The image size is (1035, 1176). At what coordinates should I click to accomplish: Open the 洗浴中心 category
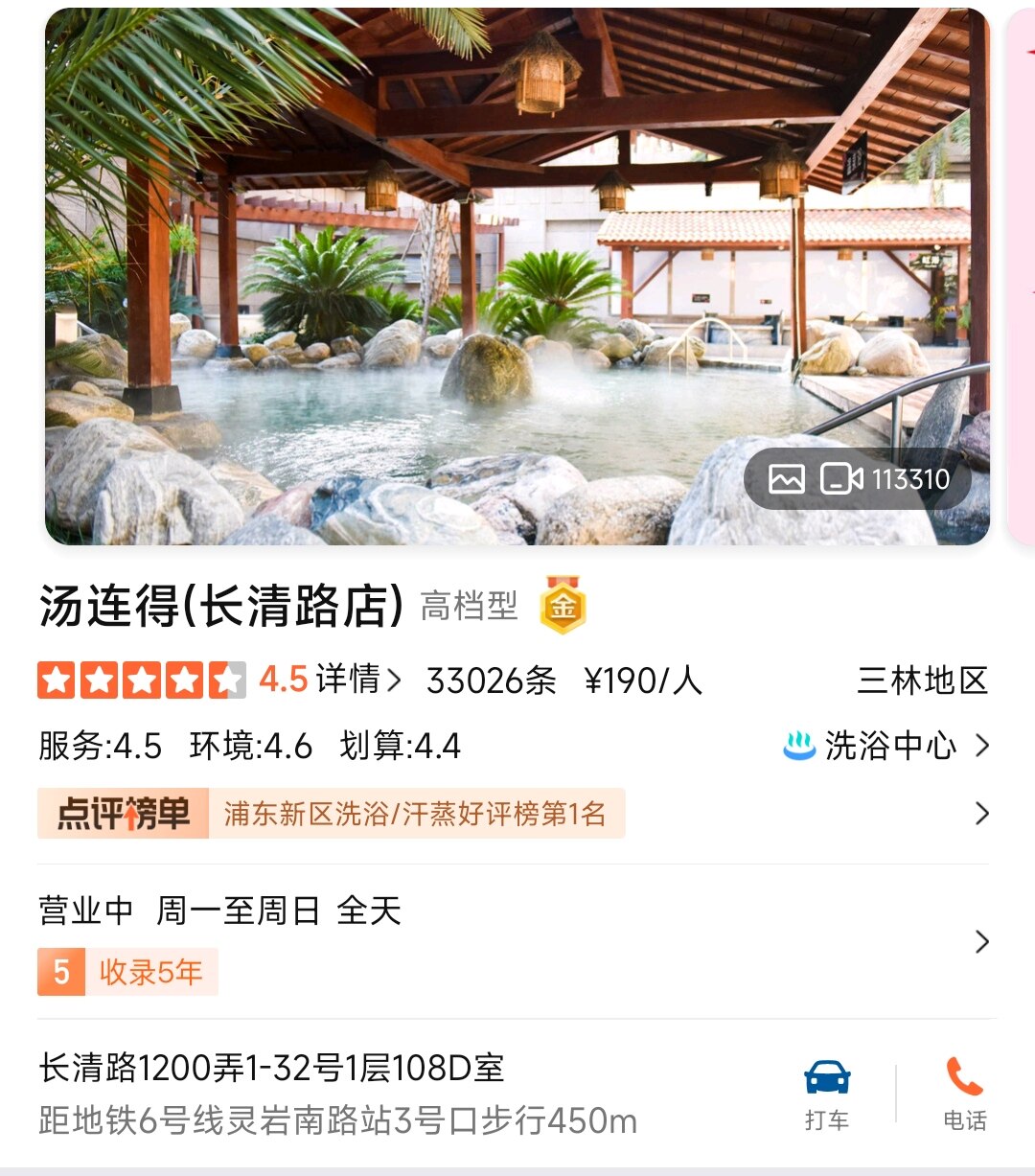[886, 746]
